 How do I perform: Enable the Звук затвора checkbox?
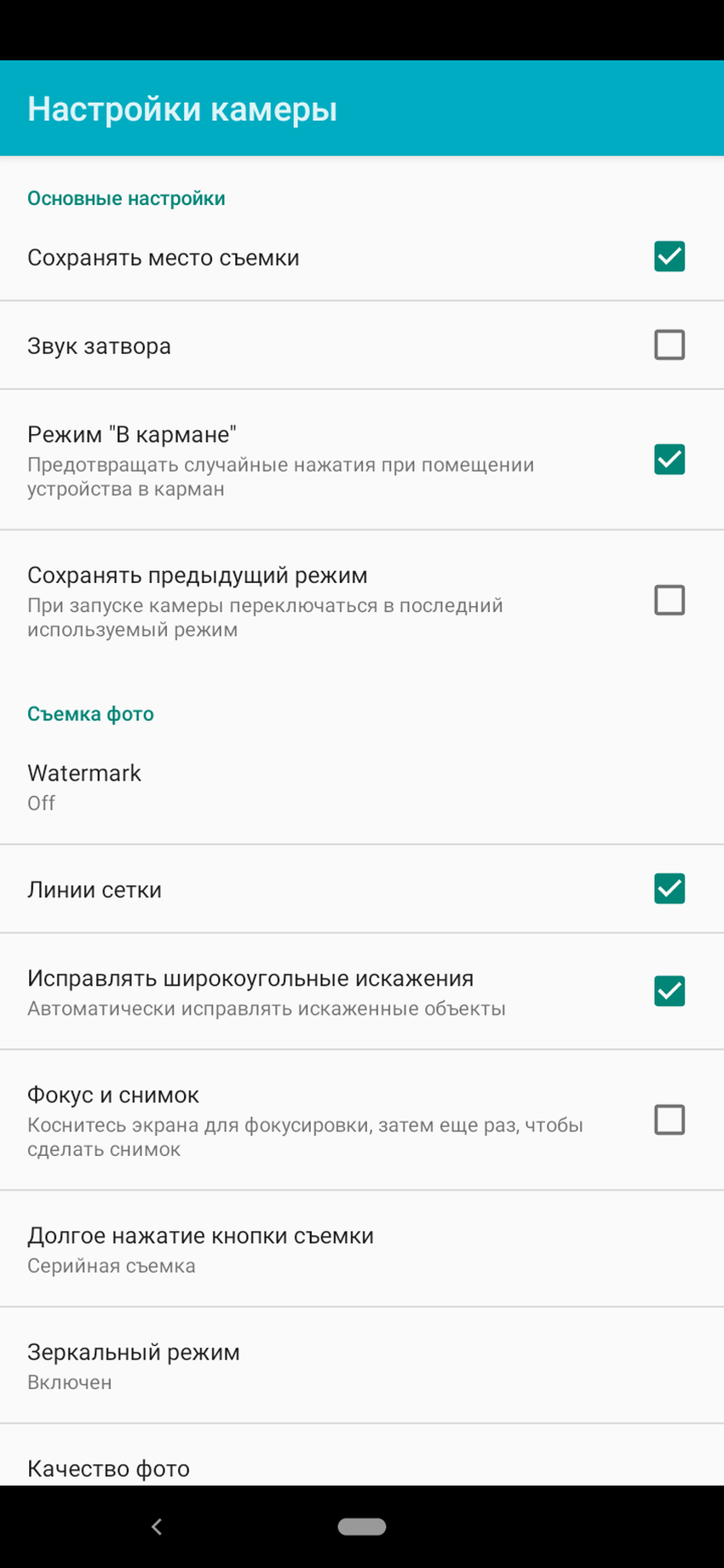coord(669,345)
